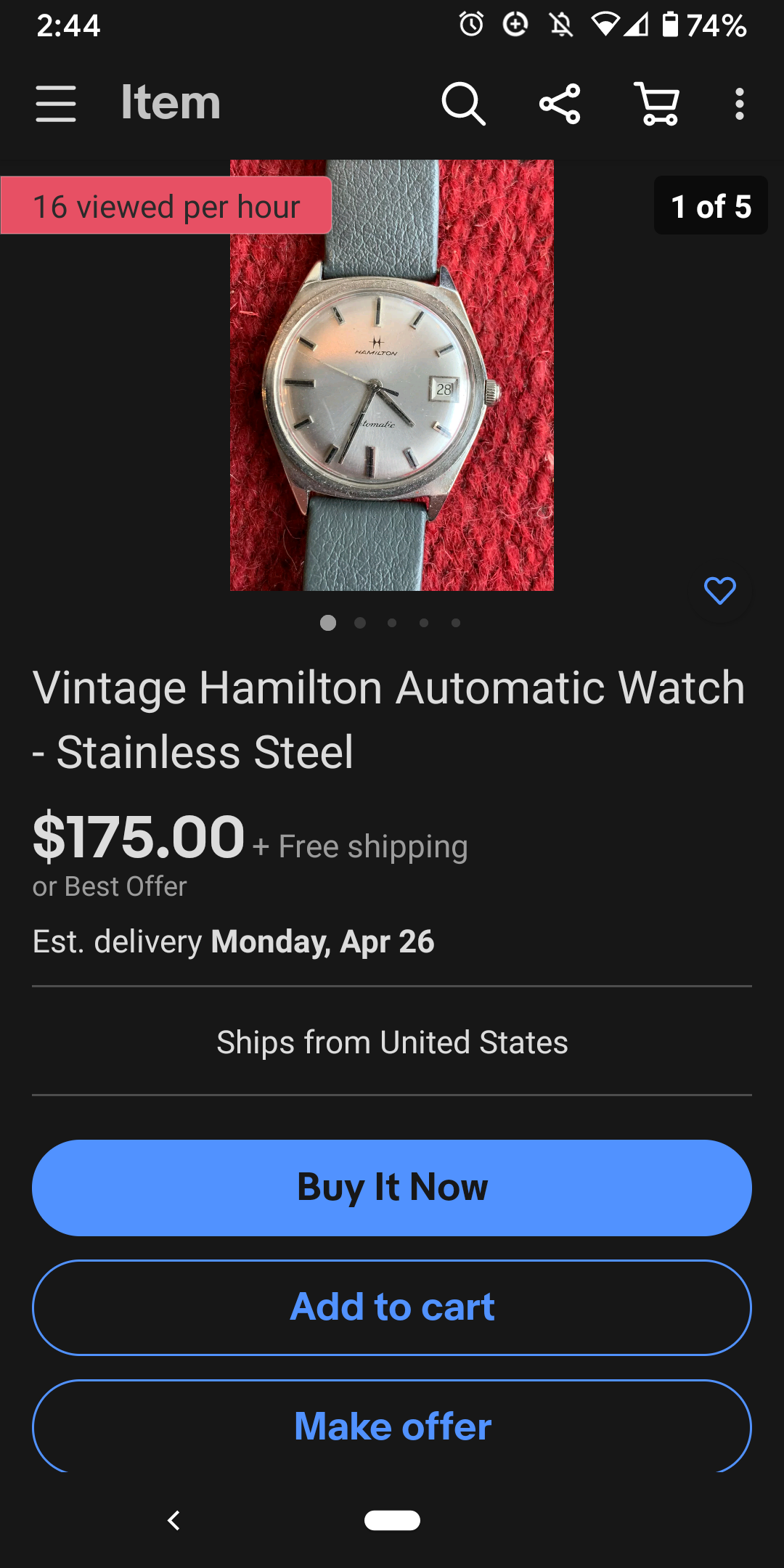The width and height of the screenshot is (784, 1568).
Task: Tap Buy It Now
Action: 392,1188
